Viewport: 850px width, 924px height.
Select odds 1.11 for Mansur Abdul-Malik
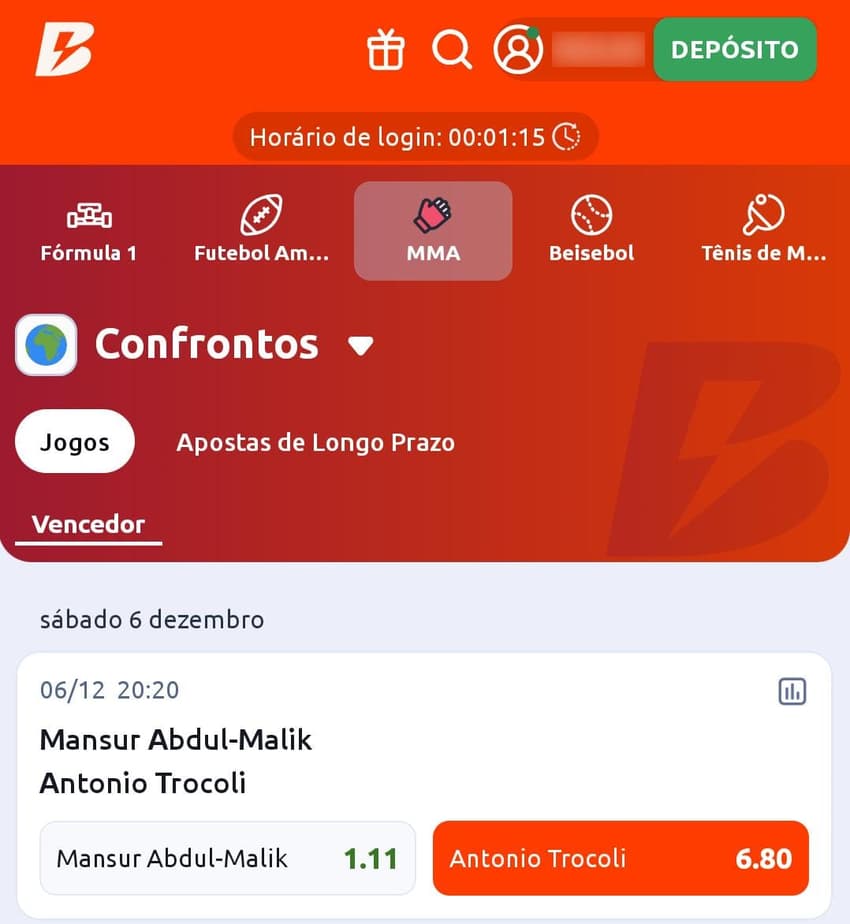[227, 858]
